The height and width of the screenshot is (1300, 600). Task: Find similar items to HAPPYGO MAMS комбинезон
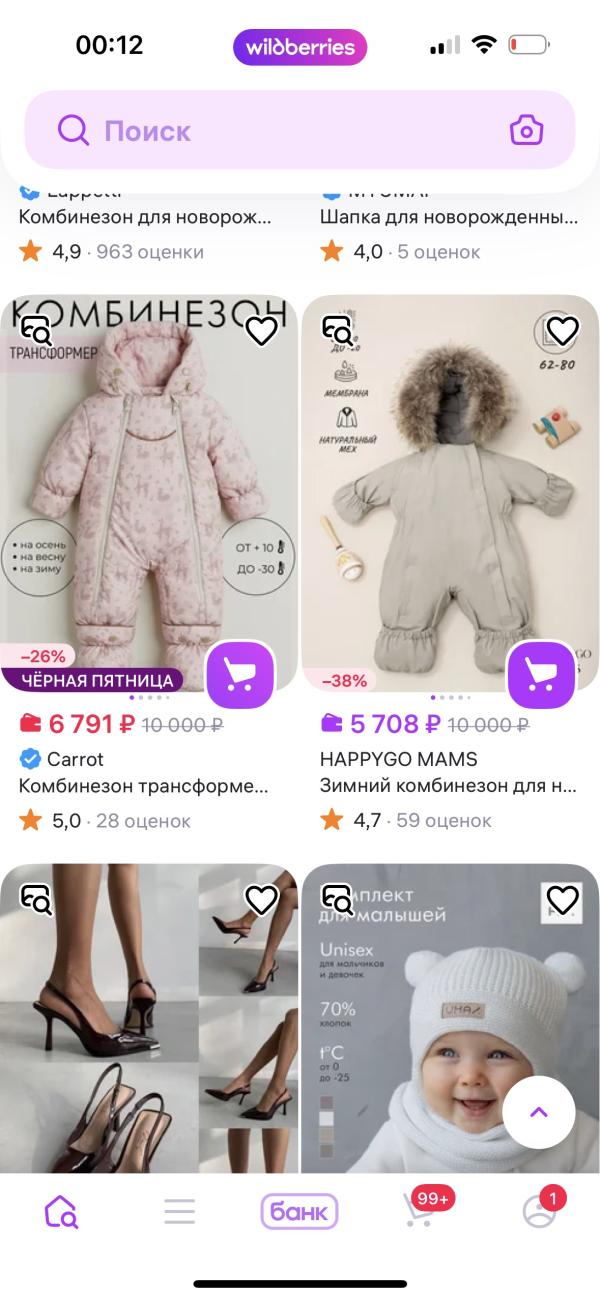(338, 331)
